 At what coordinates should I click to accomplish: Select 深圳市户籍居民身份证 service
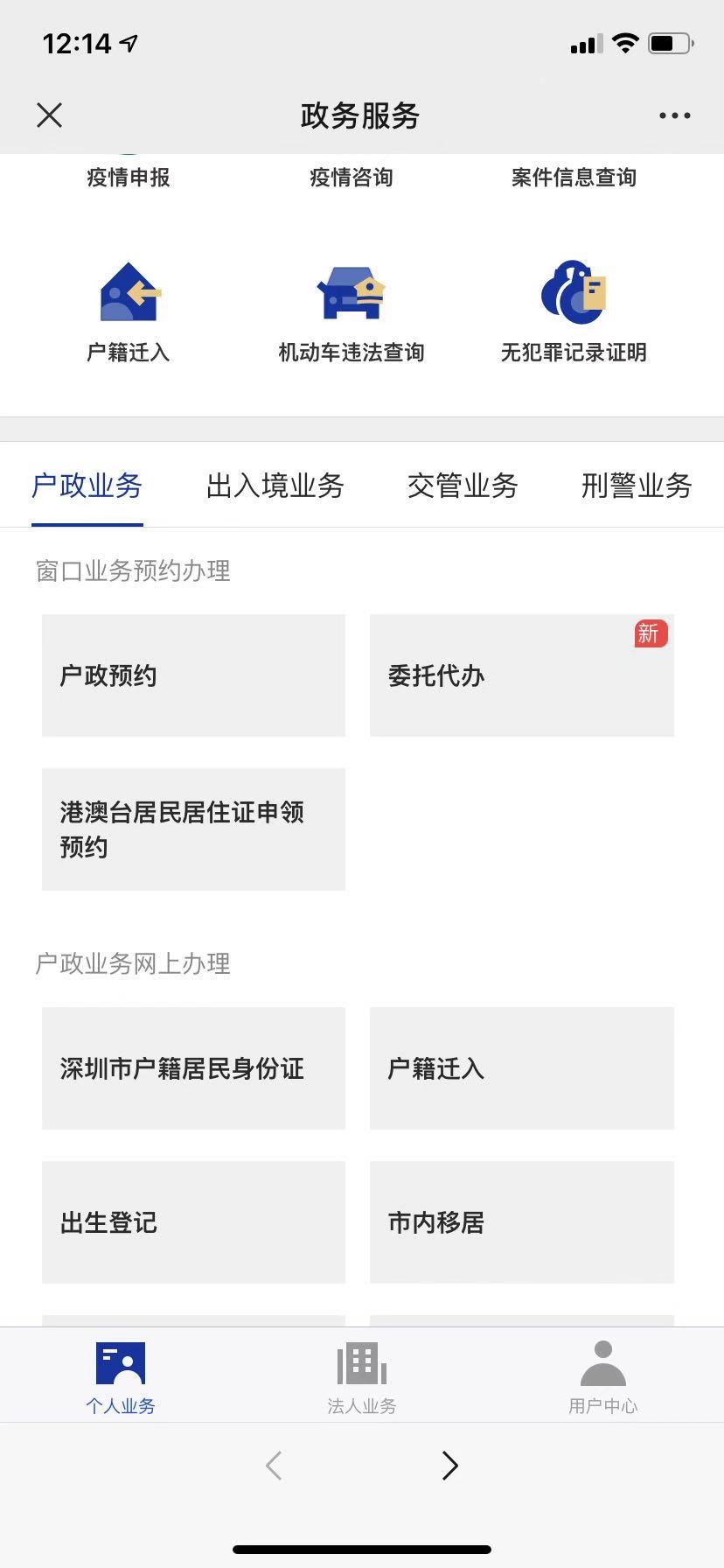pyautogui.click(x=192, y=1068)
